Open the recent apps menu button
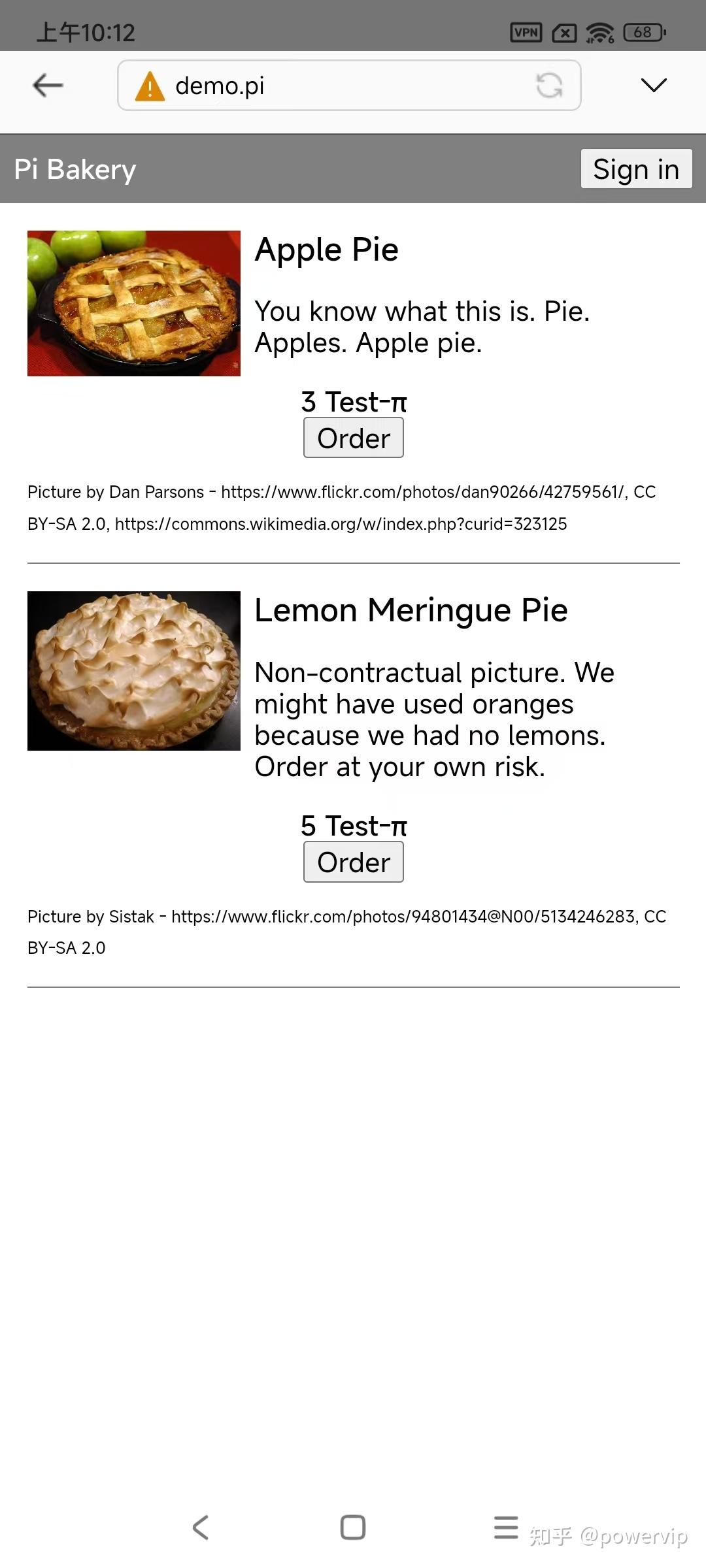The width and height of the screenshot is (706, 1568). tap(505, 1527)
